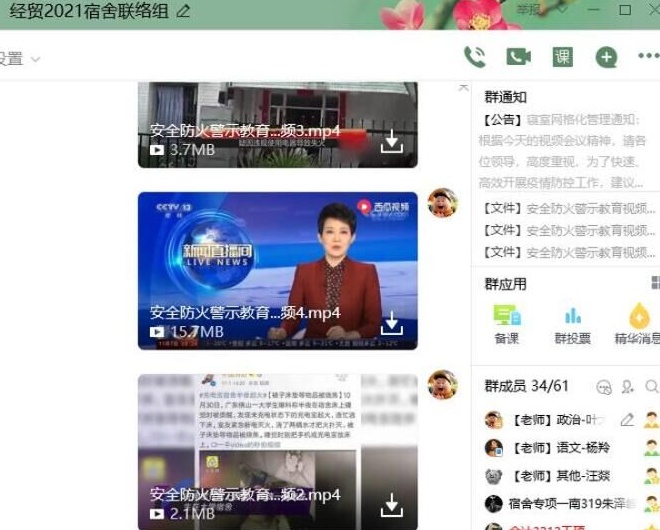Image resolution: width=660 pixels, height=530 pixels.
Task: Open the three-dot more menu
Action: click(648, 57)
